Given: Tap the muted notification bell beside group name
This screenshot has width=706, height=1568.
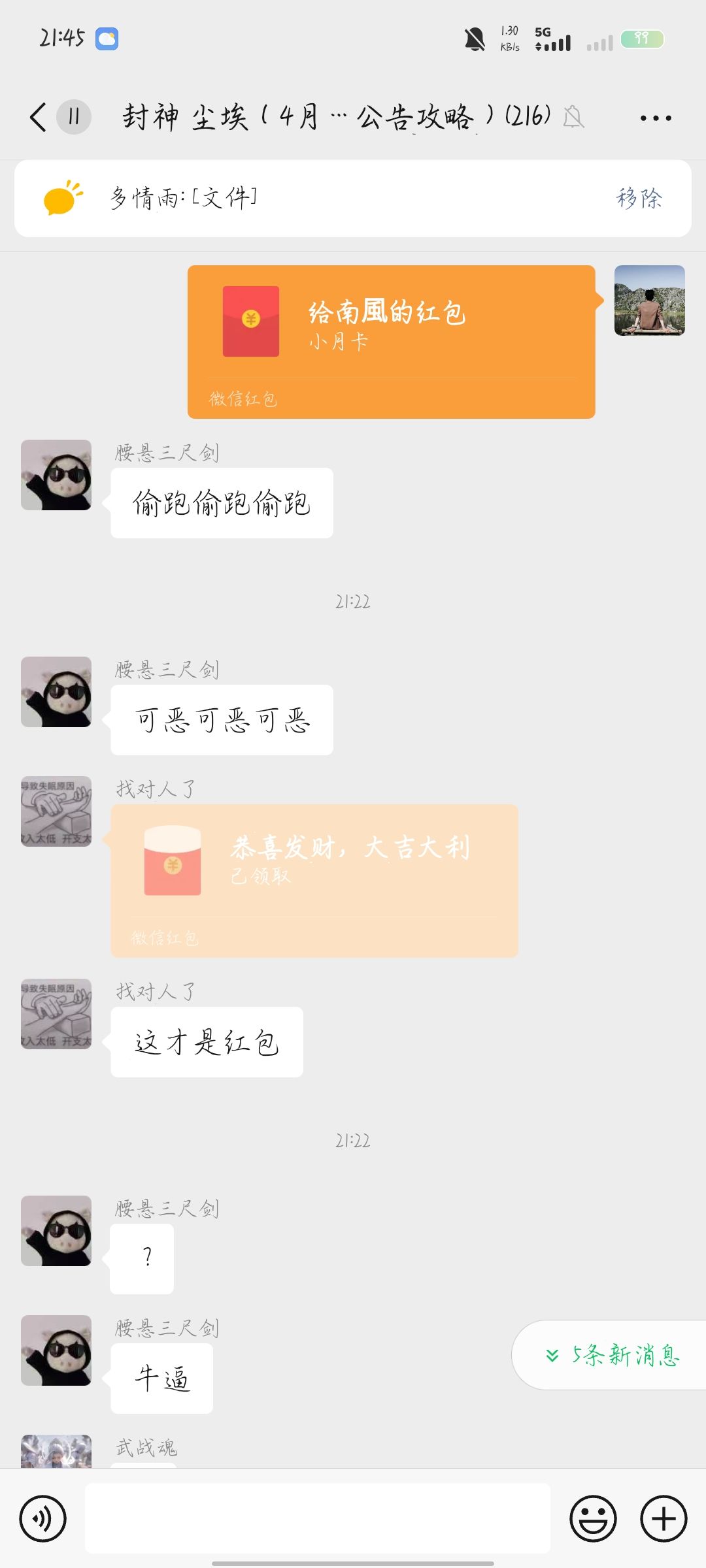Looking at the screenshot, I should click(572, 118).
